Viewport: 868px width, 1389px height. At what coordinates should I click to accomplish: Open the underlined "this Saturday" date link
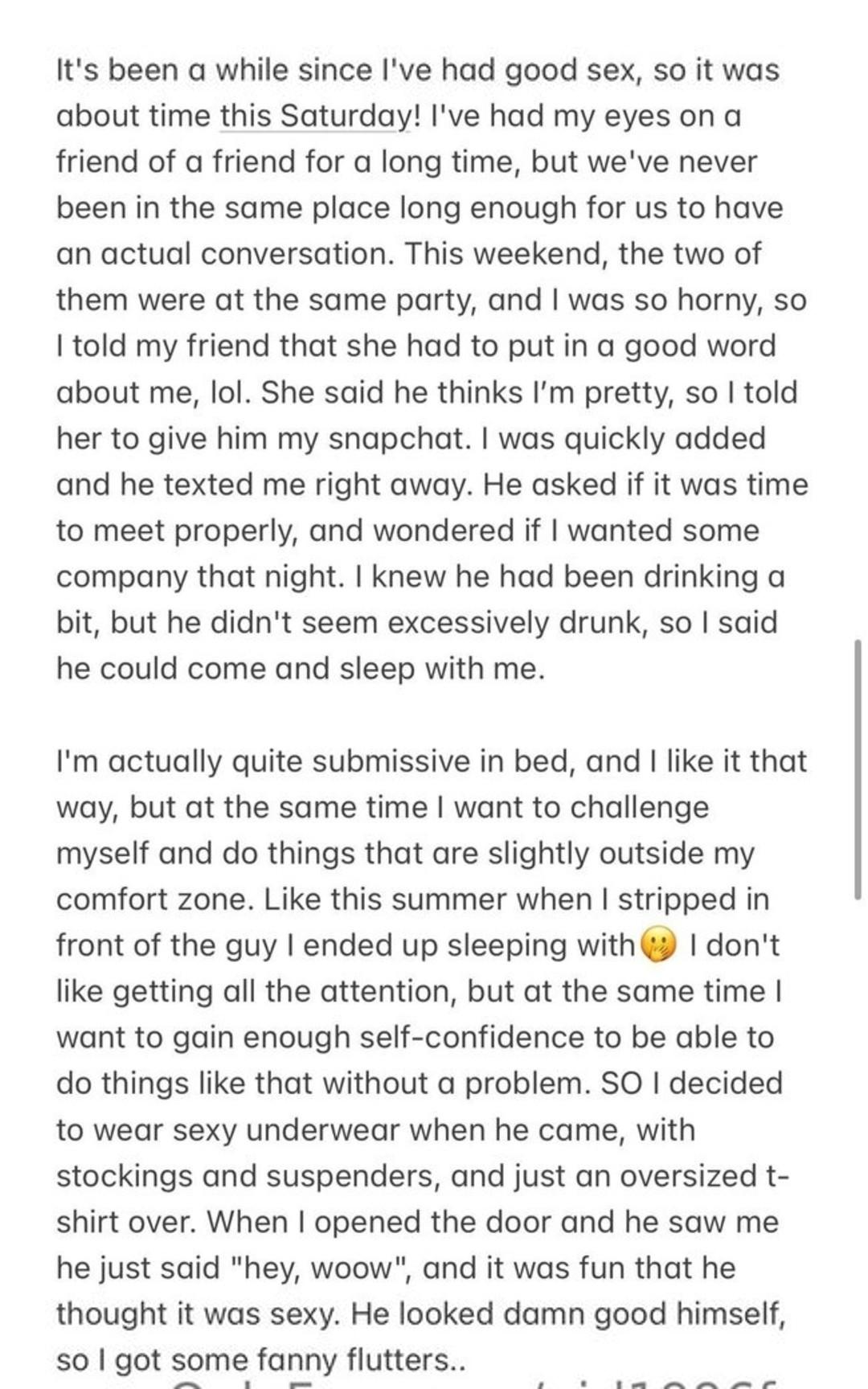coord(315,117)
